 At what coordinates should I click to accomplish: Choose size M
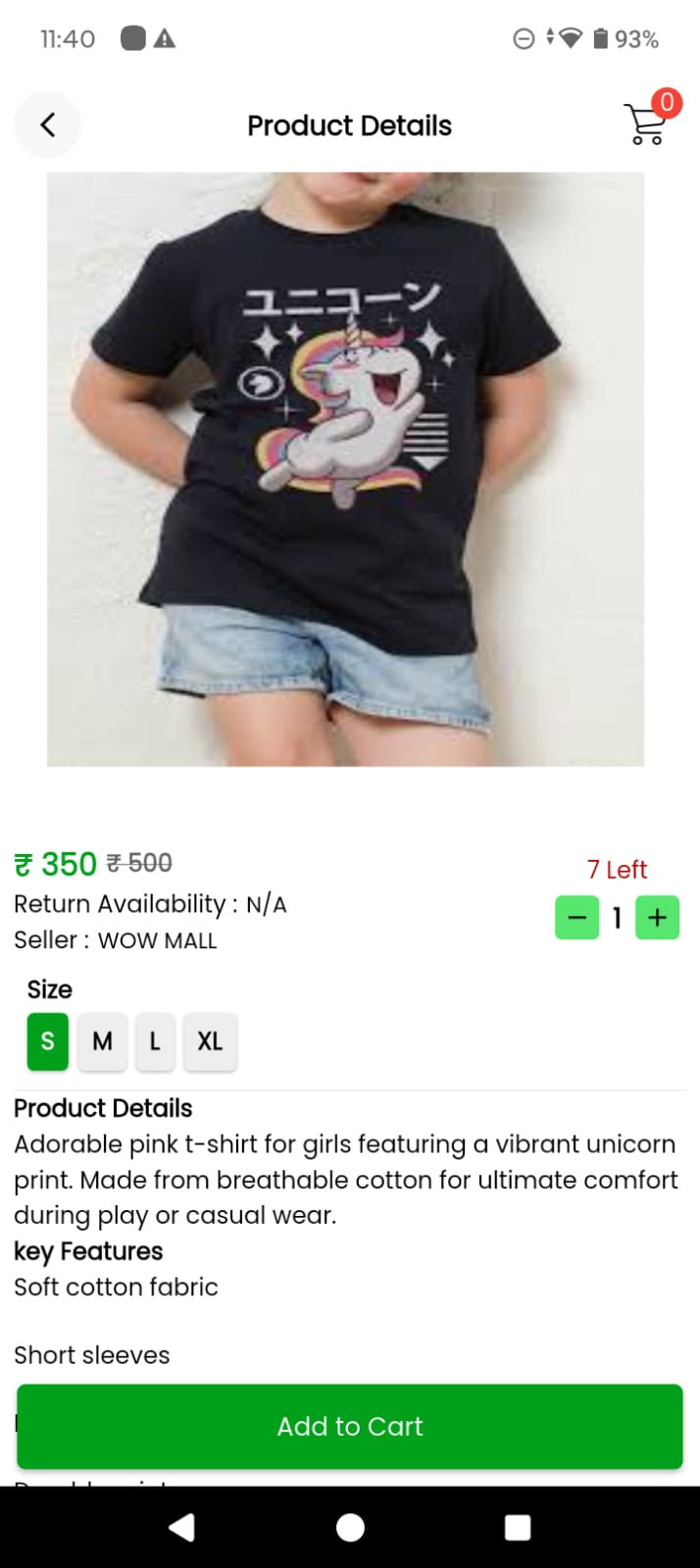click(102, 1040)
